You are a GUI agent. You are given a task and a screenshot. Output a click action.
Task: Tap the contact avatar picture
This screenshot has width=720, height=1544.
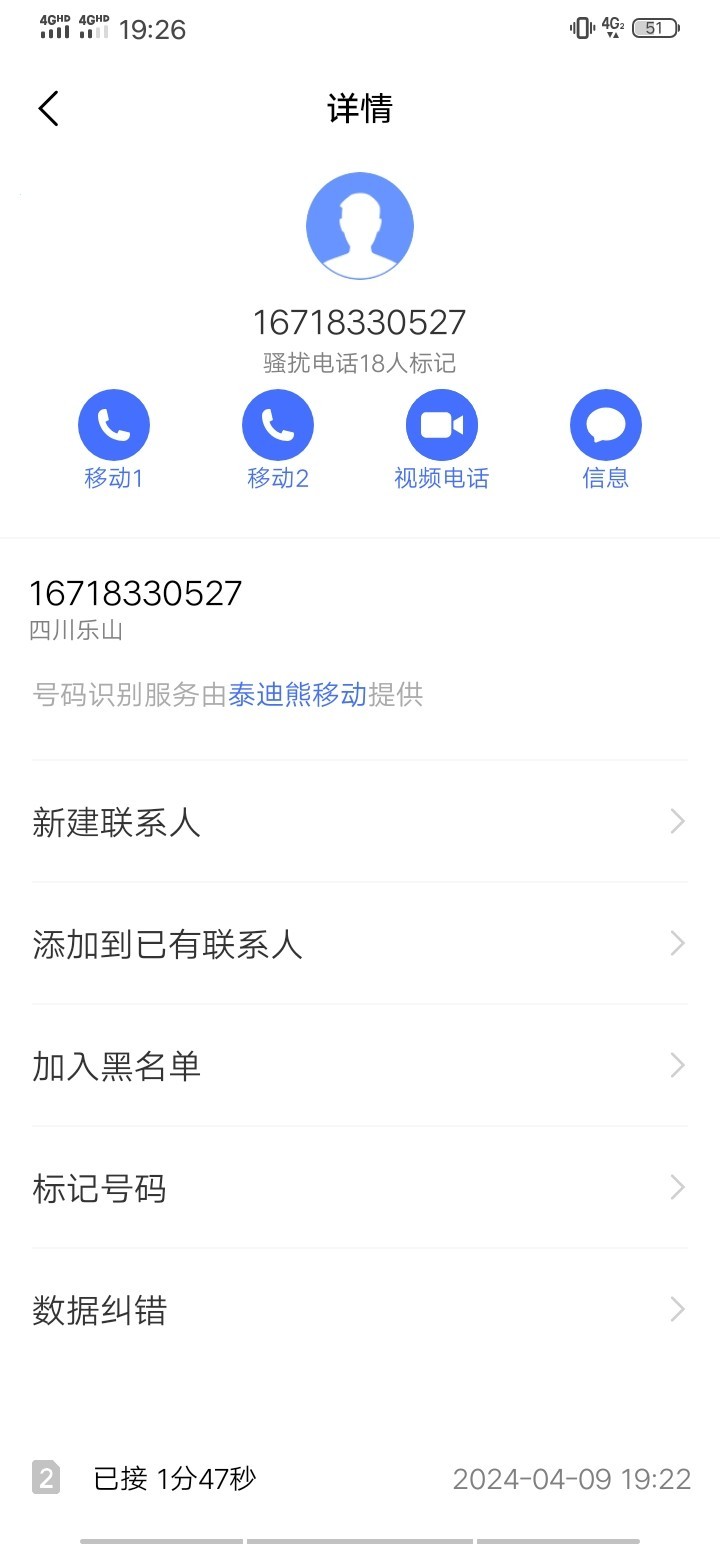pyautogui.click(x=360, y=226)
